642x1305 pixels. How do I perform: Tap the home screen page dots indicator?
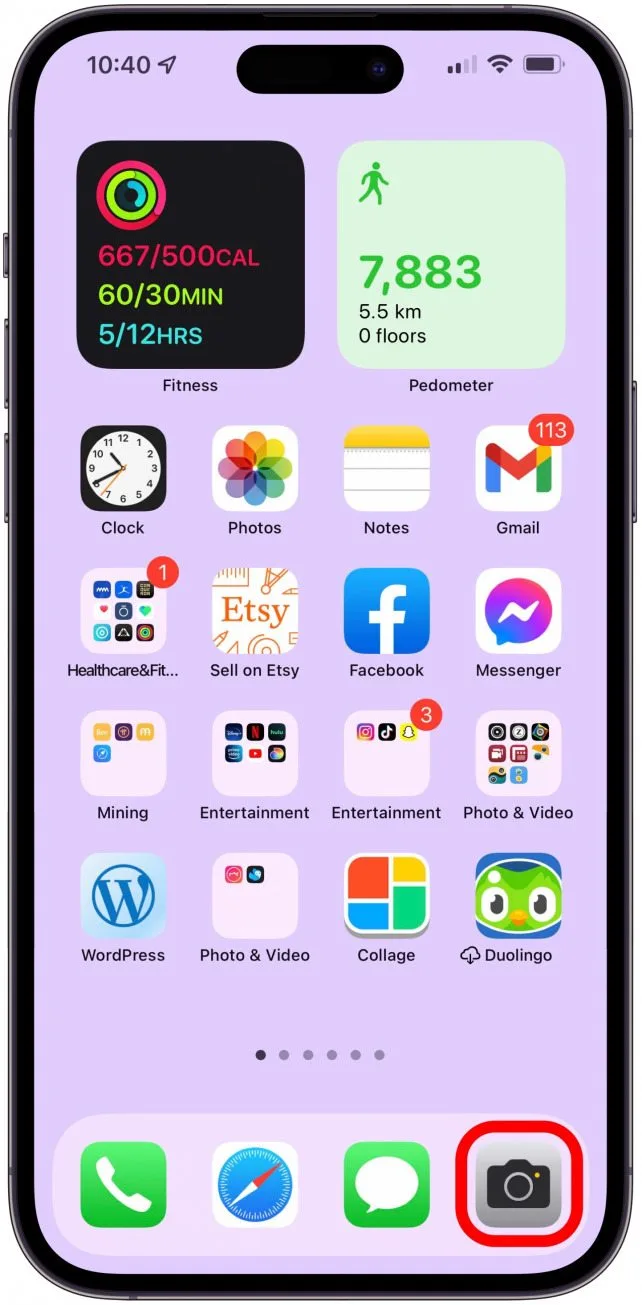pyautogui.click(x=320, y=1054)
